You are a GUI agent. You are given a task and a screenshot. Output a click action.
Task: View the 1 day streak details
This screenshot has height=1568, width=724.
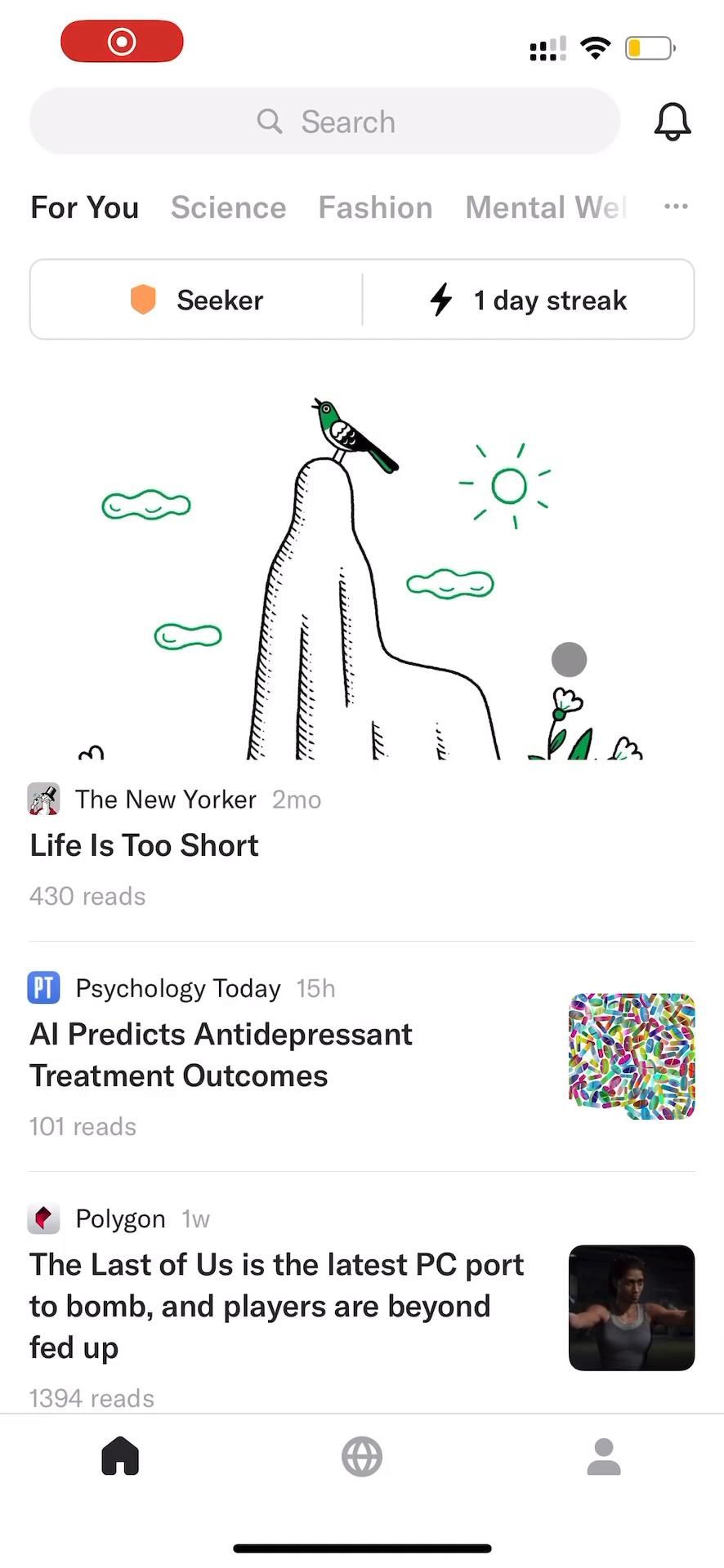(x=529, y=300)
